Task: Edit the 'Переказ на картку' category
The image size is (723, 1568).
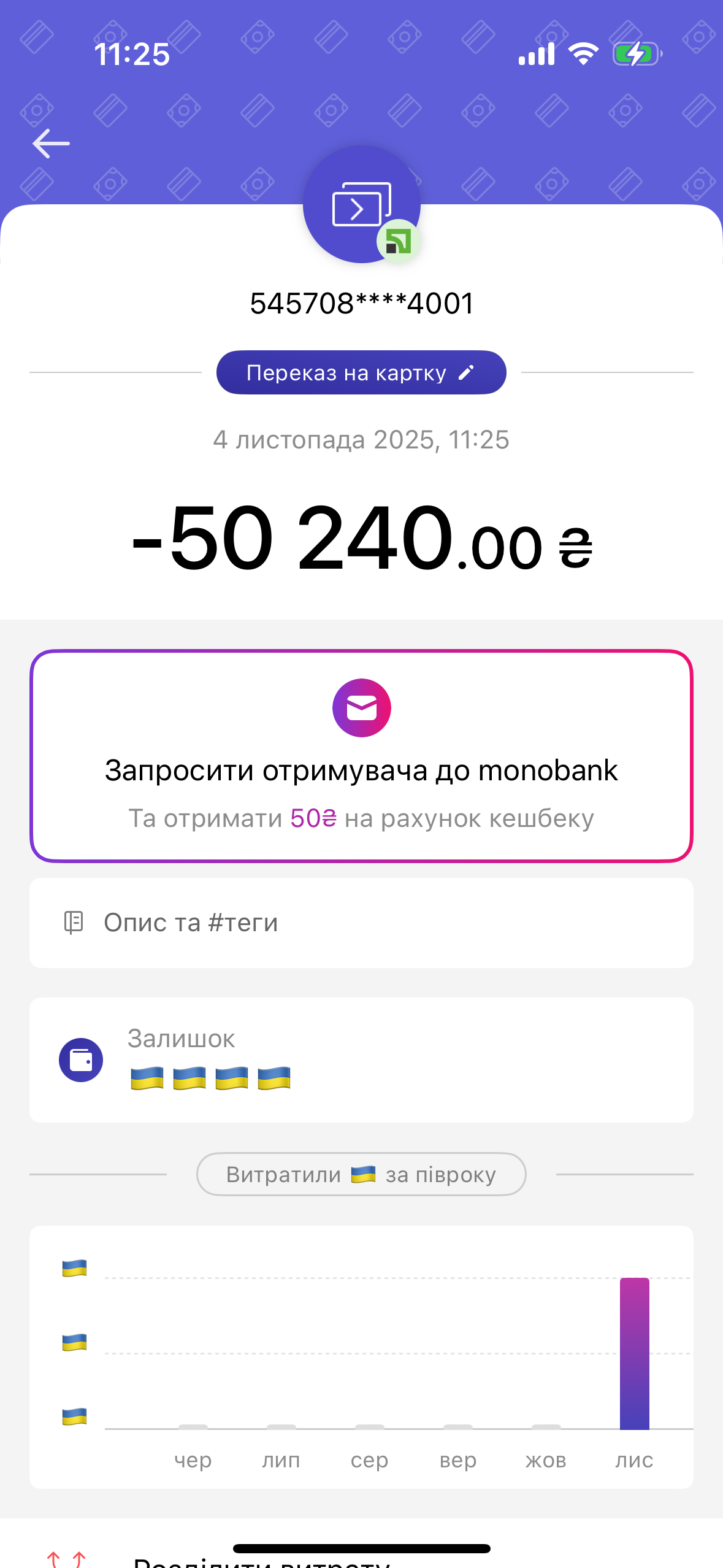Action: click(361, 372)
